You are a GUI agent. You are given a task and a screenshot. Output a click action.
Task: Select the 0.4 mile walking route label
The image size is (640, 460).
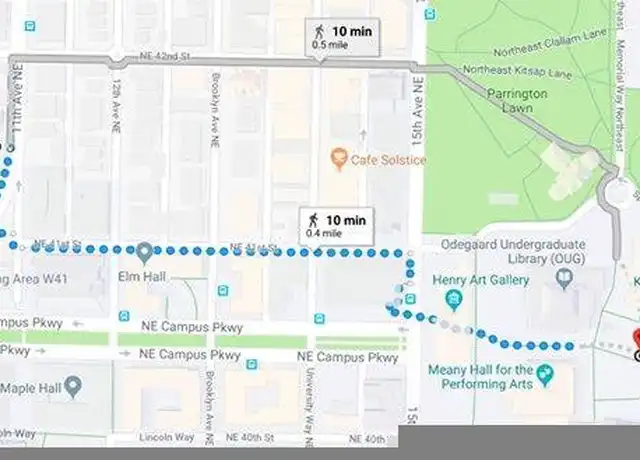click(x=337, y=225)
